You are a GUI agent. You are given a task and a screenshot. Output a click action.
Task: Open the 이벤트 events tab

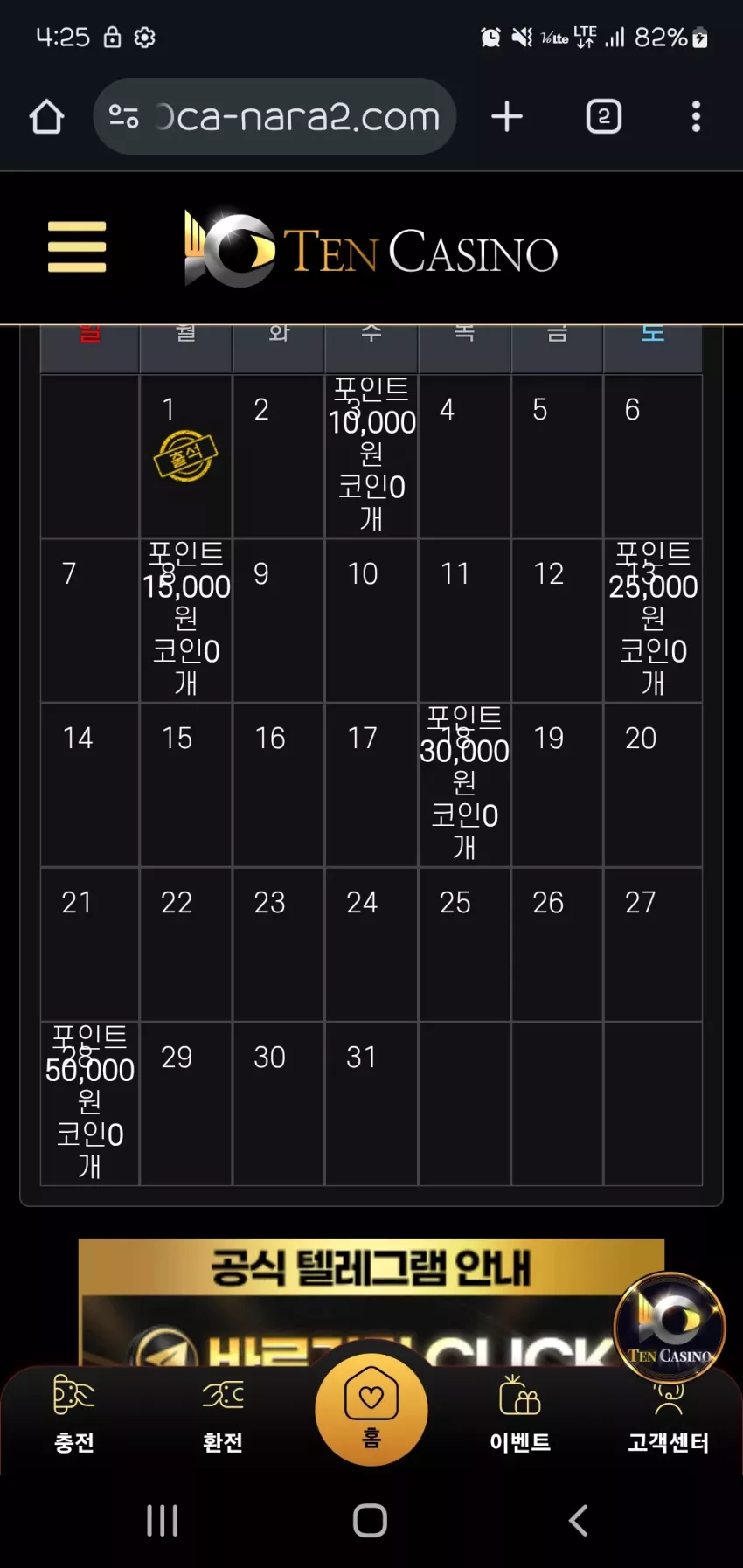pos(520,1413)
